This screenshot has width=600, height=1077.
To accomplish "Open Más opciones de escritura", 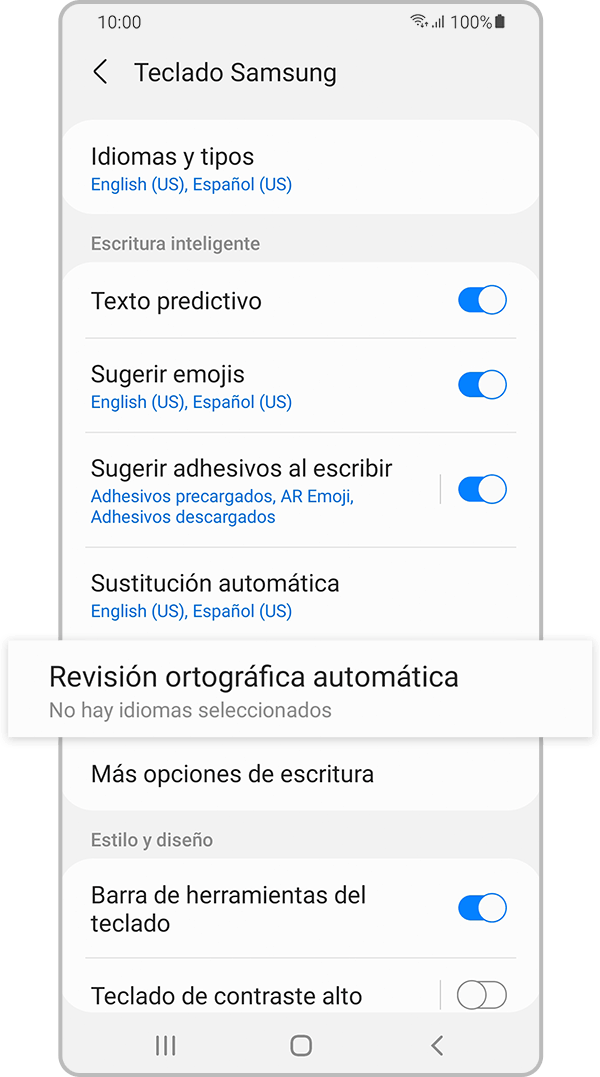I will click(x=300, y=774).
